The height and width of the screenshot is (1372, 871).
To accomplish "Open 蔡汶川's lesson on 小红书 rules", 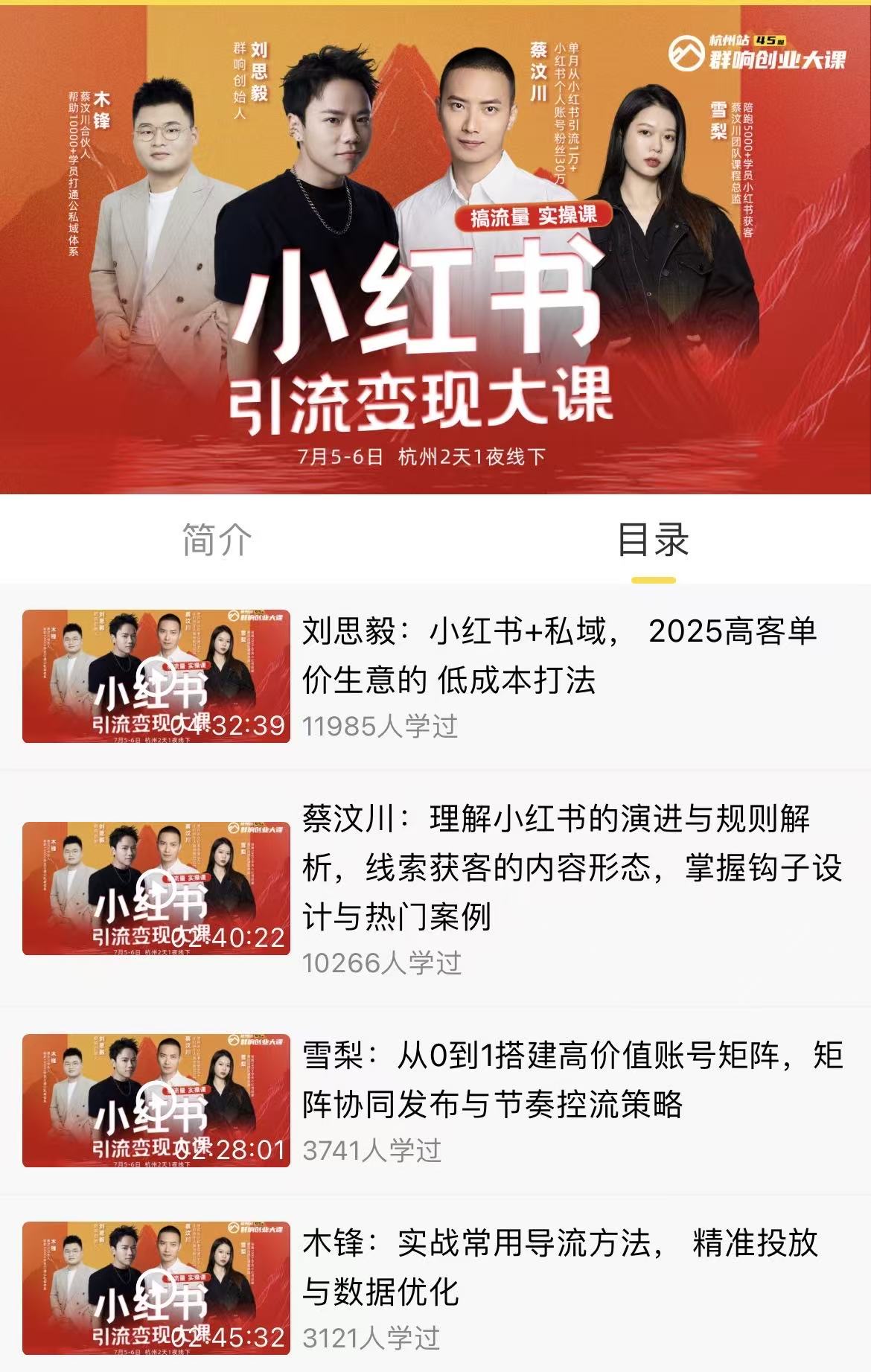I will 572,867.
